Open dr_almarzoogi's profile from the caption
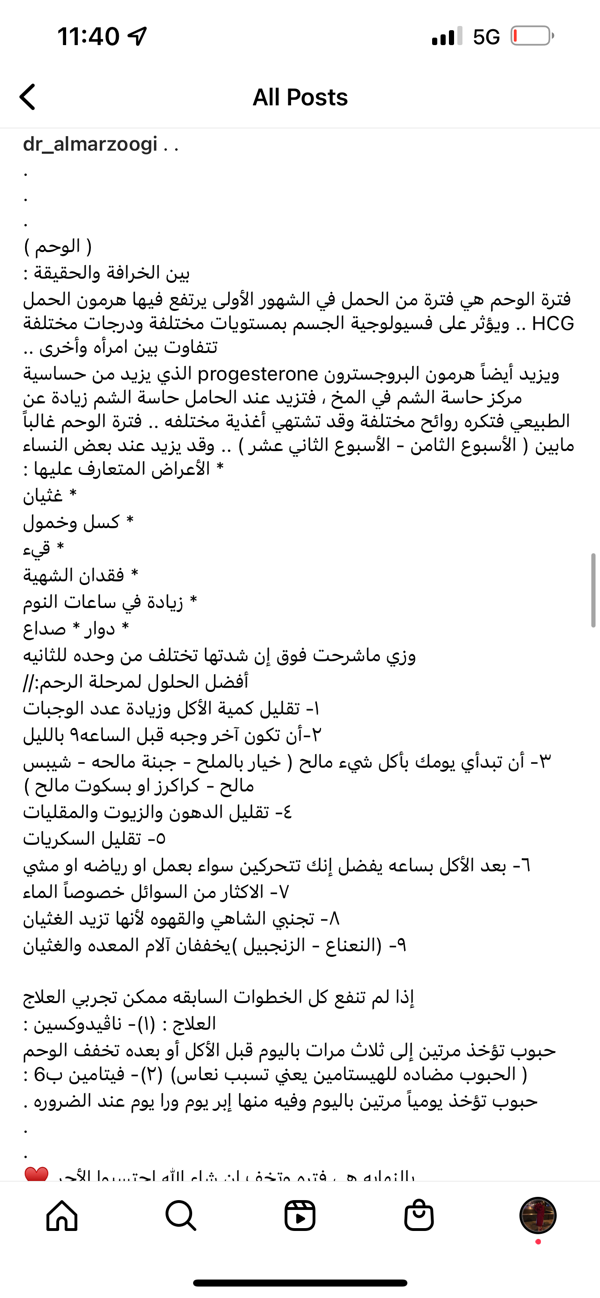This screenshot has width=600, height=1298. point(90,145)
